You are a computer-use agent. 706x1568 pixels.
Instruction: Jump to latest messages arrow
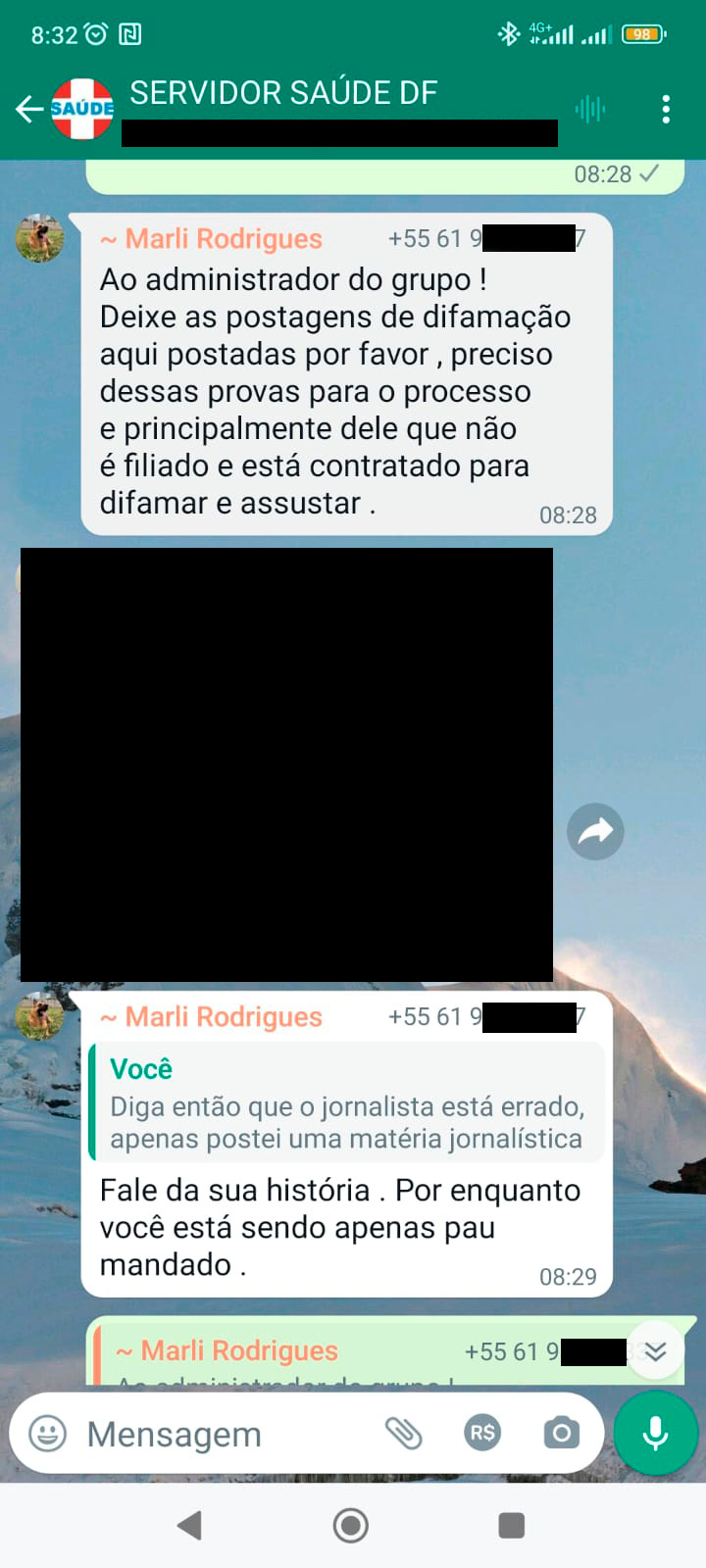tap(655, 1352)
